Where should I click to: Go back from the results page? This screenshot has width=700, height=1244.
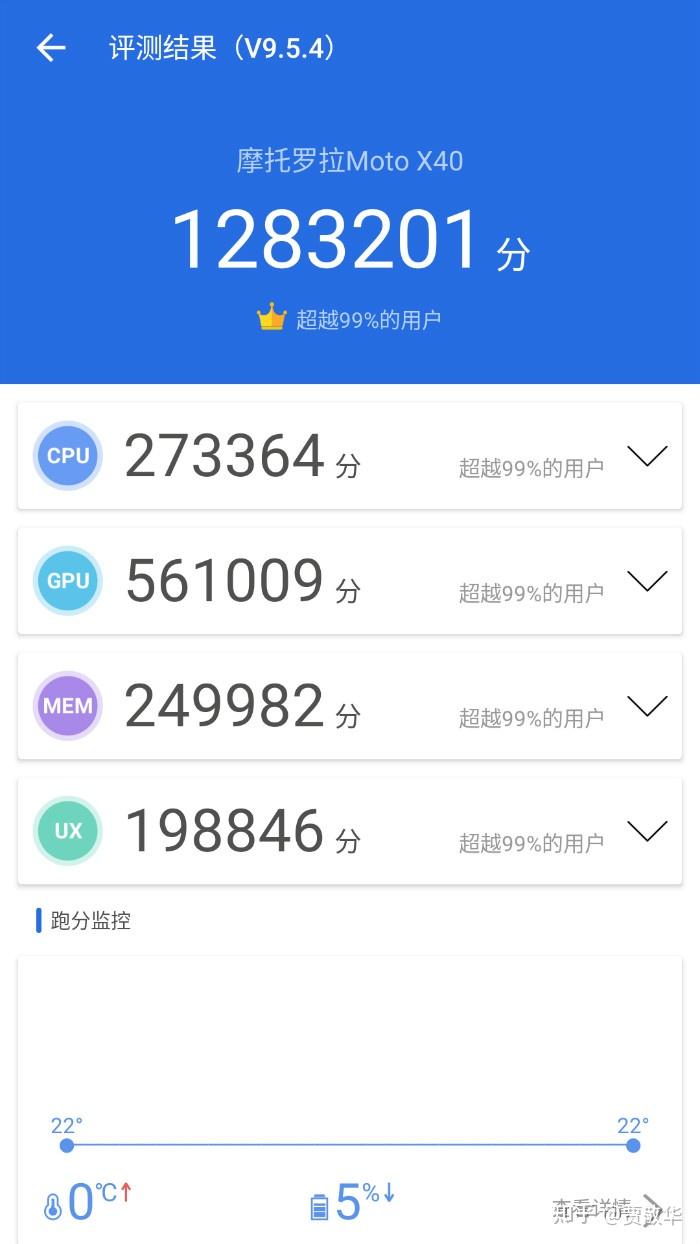(50, 47)
